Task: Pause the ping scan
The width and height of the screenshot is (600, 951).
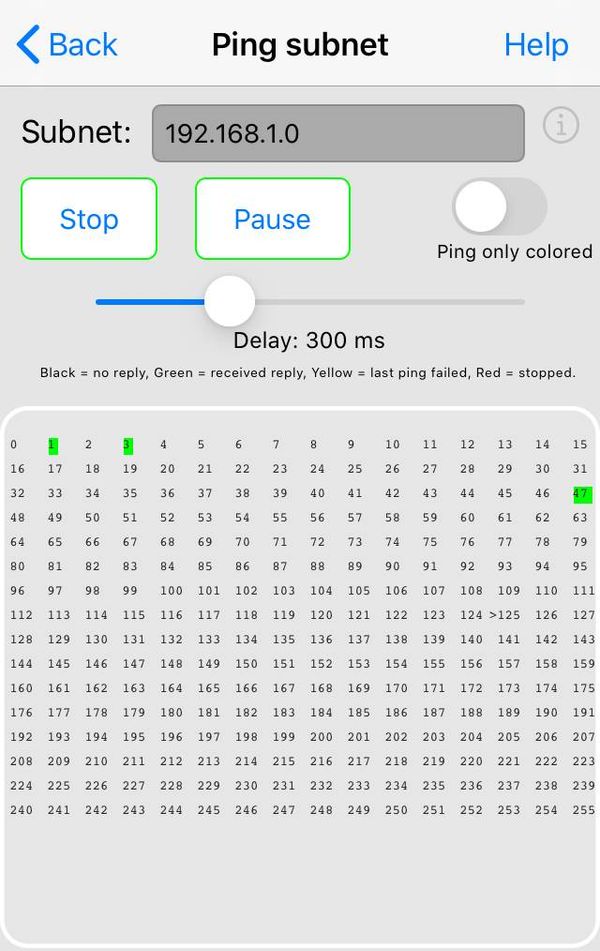Action: (272, 218)
